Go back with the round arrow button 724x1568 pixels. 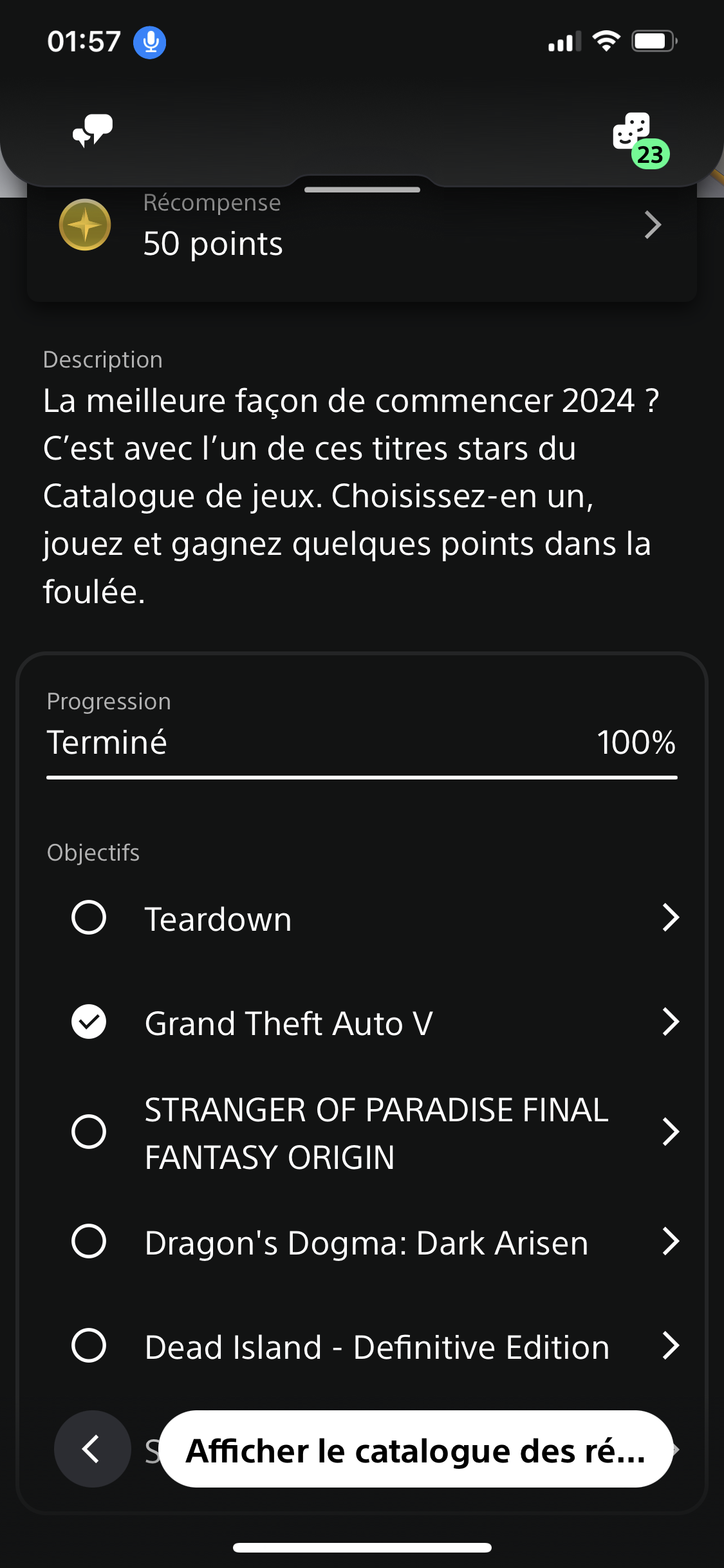[x=92, y=1449]
